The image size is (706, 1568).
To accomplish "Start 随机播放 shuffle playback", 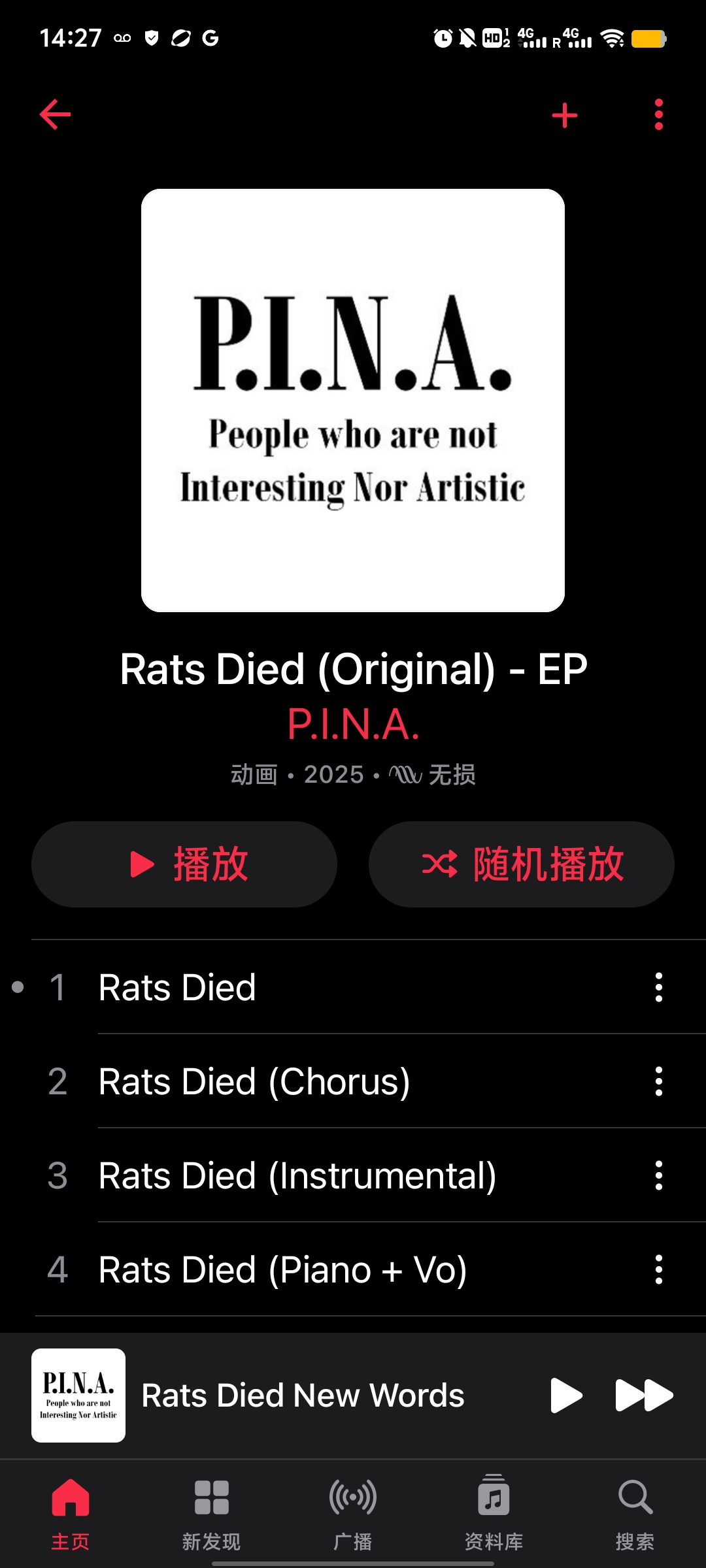I will pos(521,864).
